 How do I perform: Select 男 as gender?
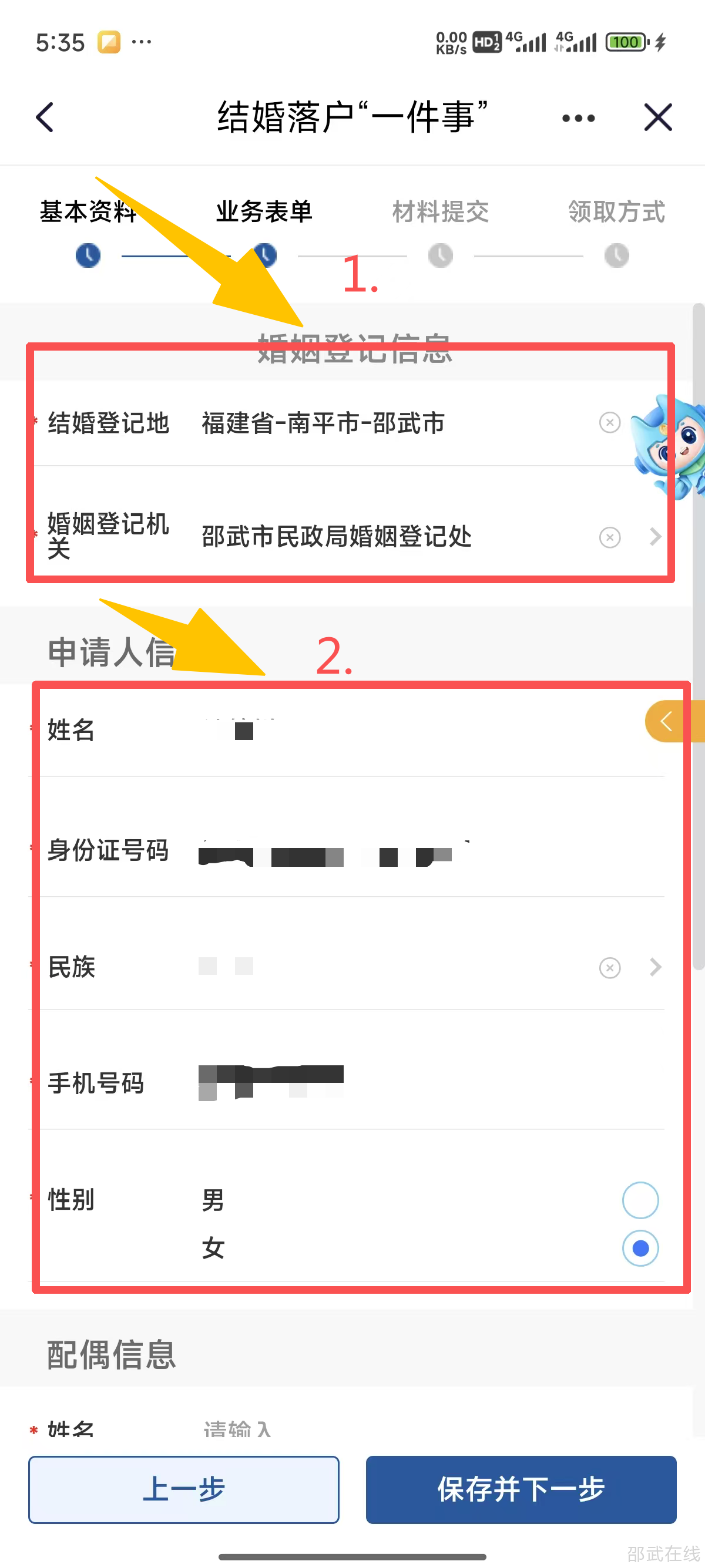[x=640, y=1200]
